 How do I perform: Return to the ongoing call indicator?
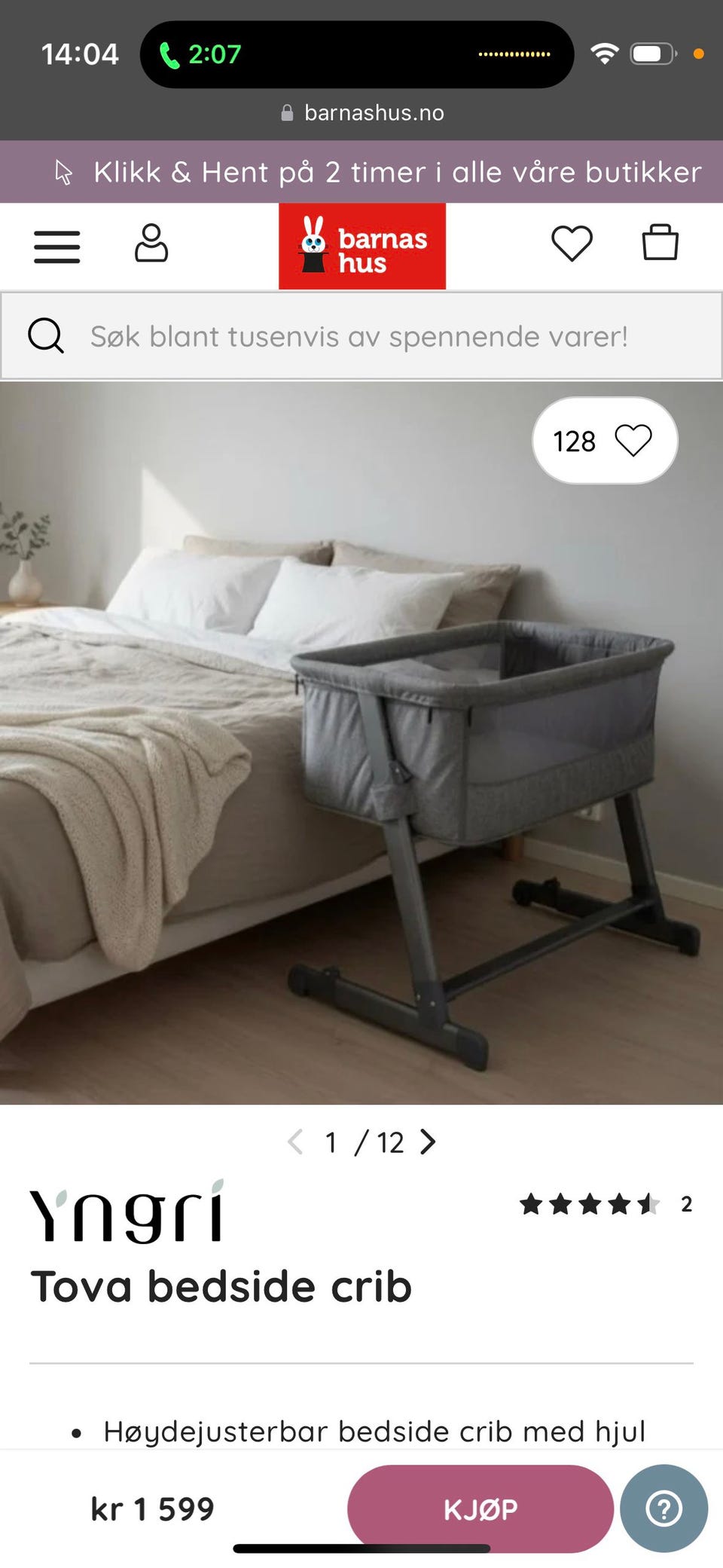pyautogui.click(x=200, y=54)
